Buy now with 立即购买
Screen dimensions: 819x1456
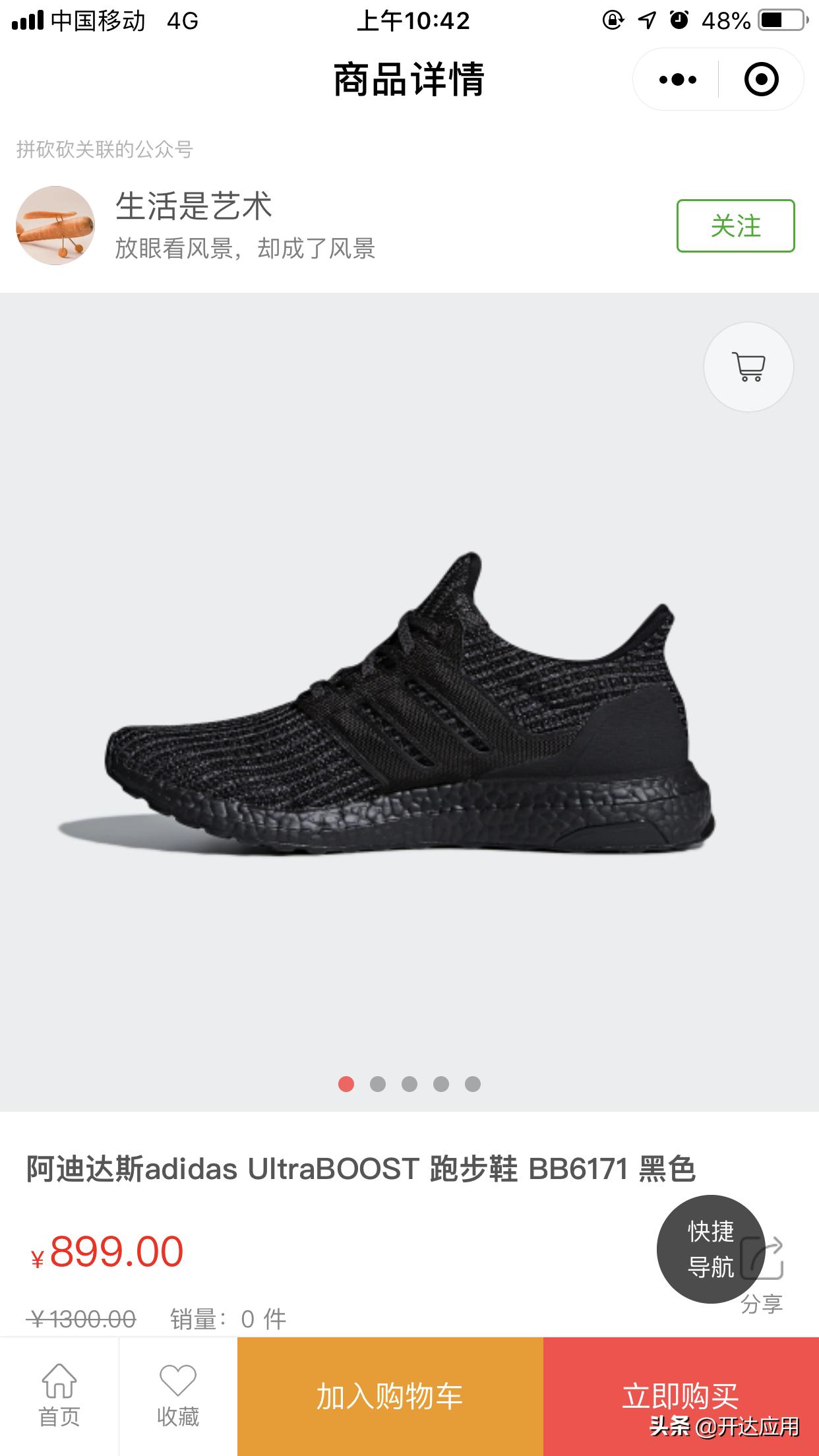pos(681,1397)
